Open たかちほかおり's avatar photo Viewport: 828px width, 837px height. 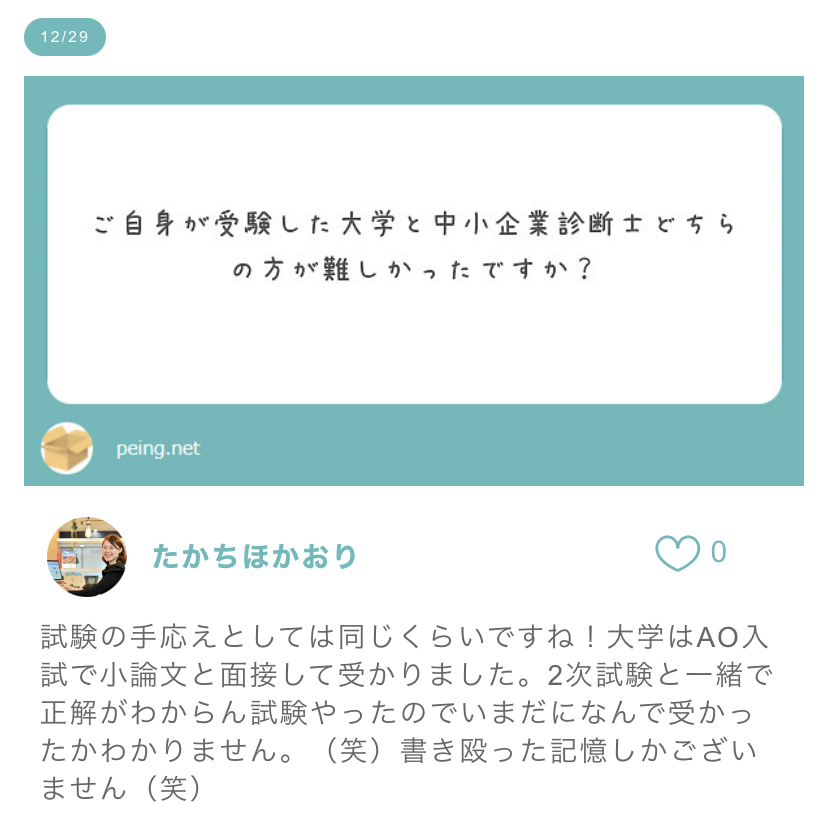pos(86,557)
